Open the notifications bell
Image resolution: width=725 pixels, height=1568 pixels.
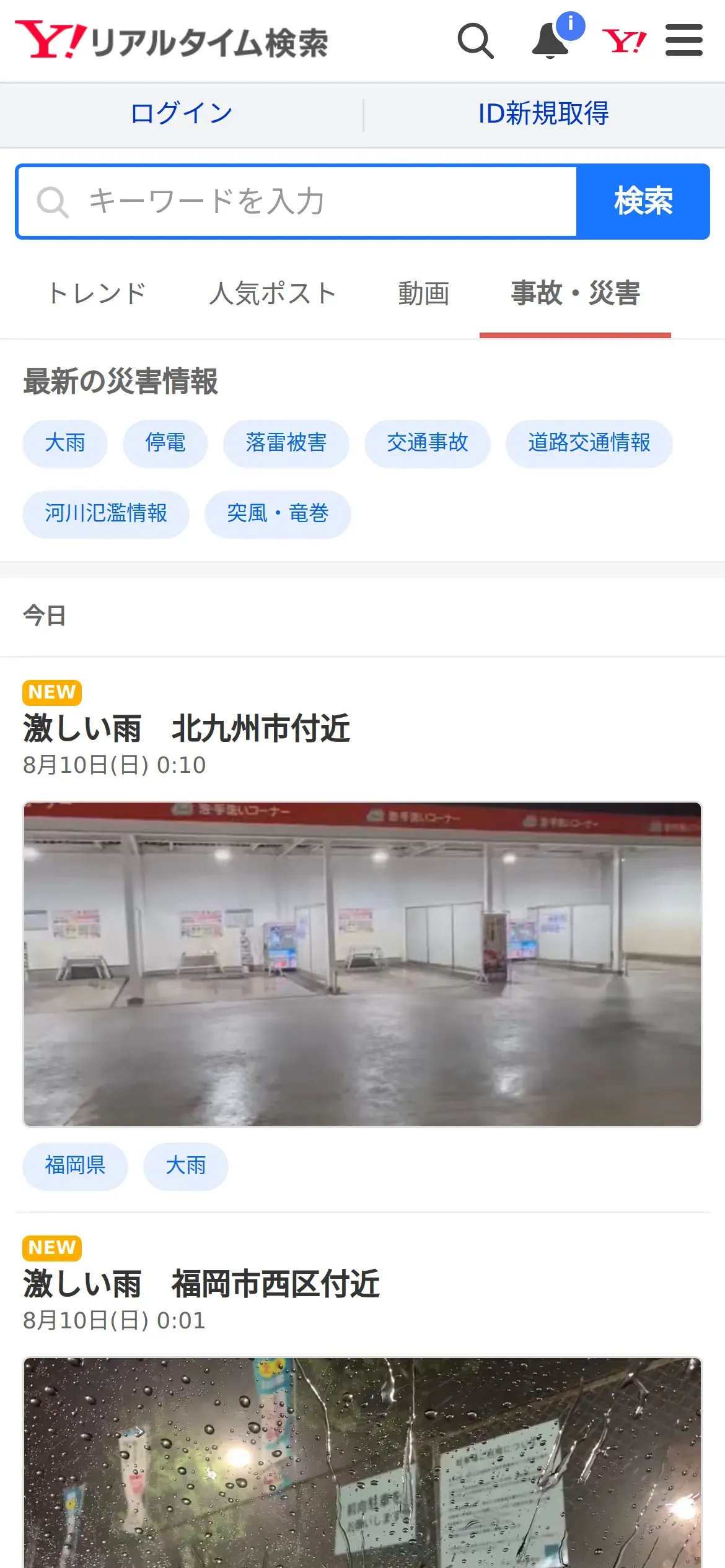pyautogui.click(x=550, y=41)
